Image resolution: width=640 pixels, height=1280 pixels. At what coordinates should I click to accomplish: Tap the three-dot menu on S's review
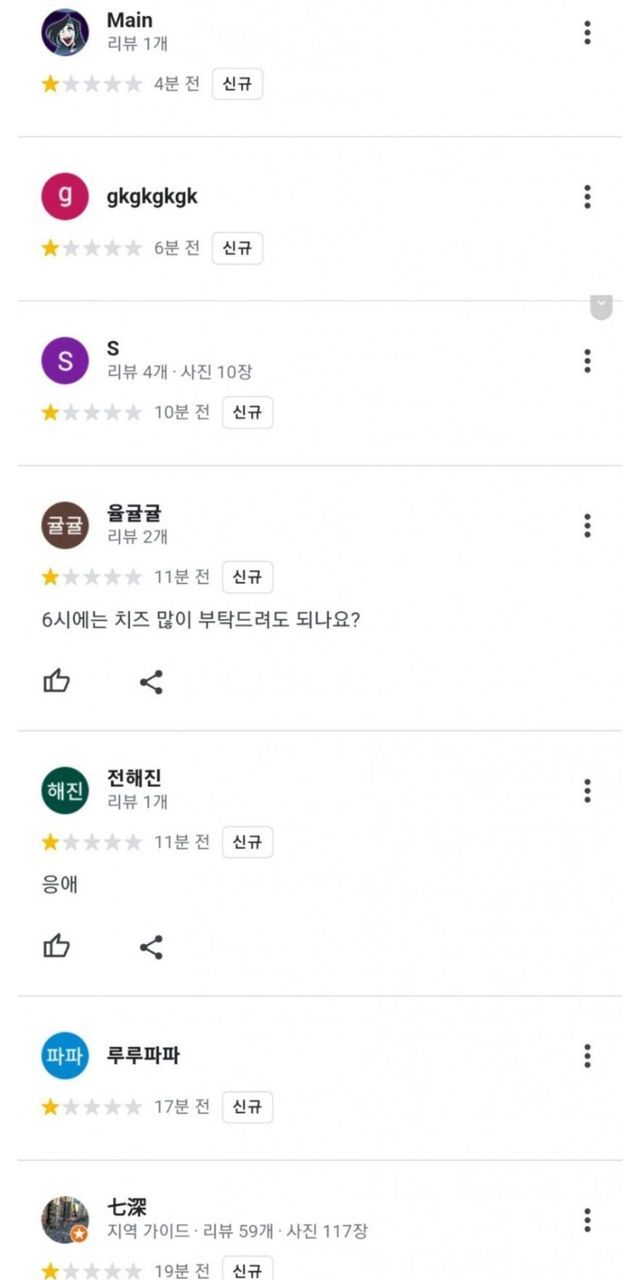pyautogui.click(x=587, y=361)
